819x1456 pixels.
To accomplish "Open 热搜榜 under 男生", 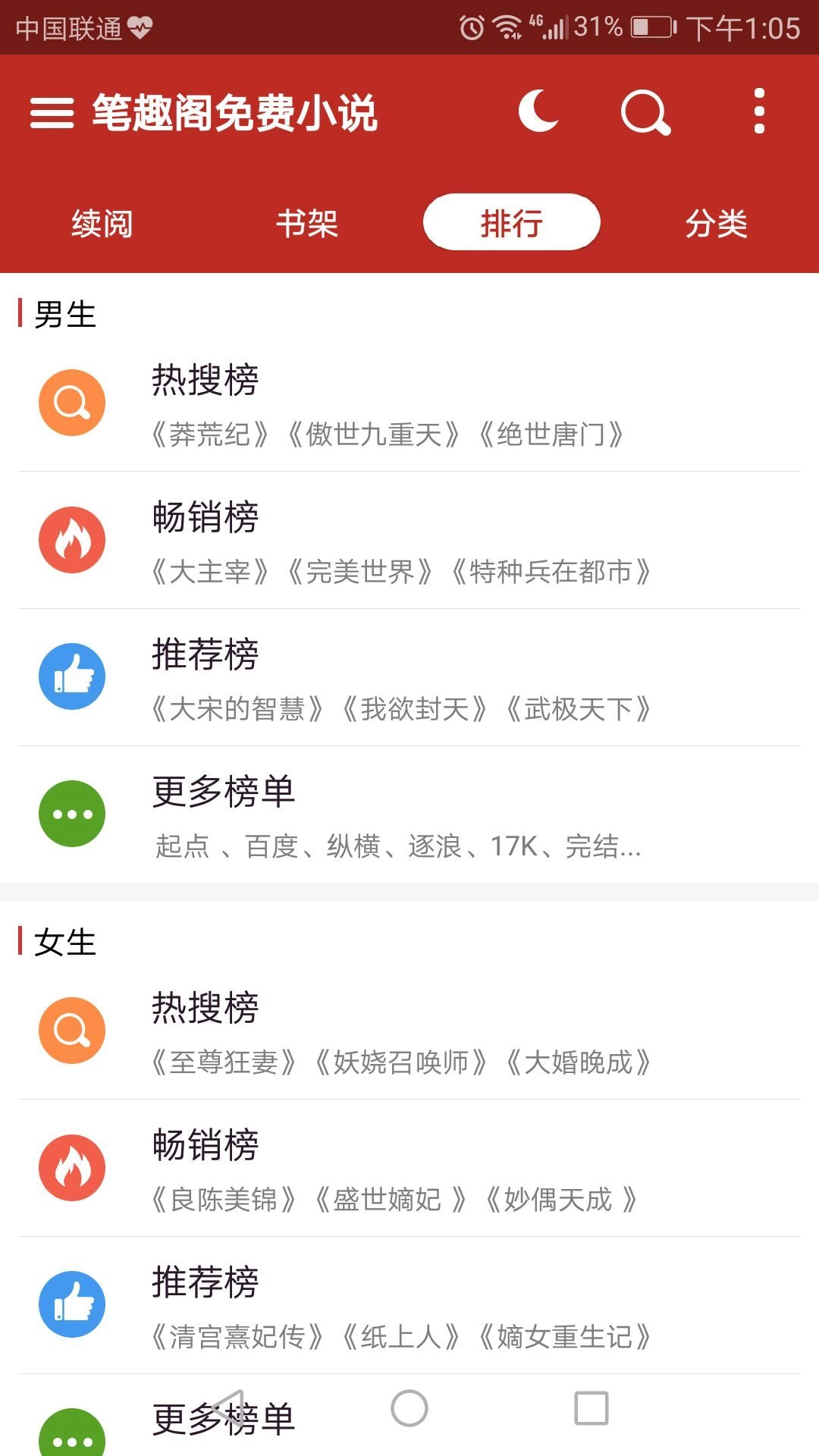I will coord(409,403).
